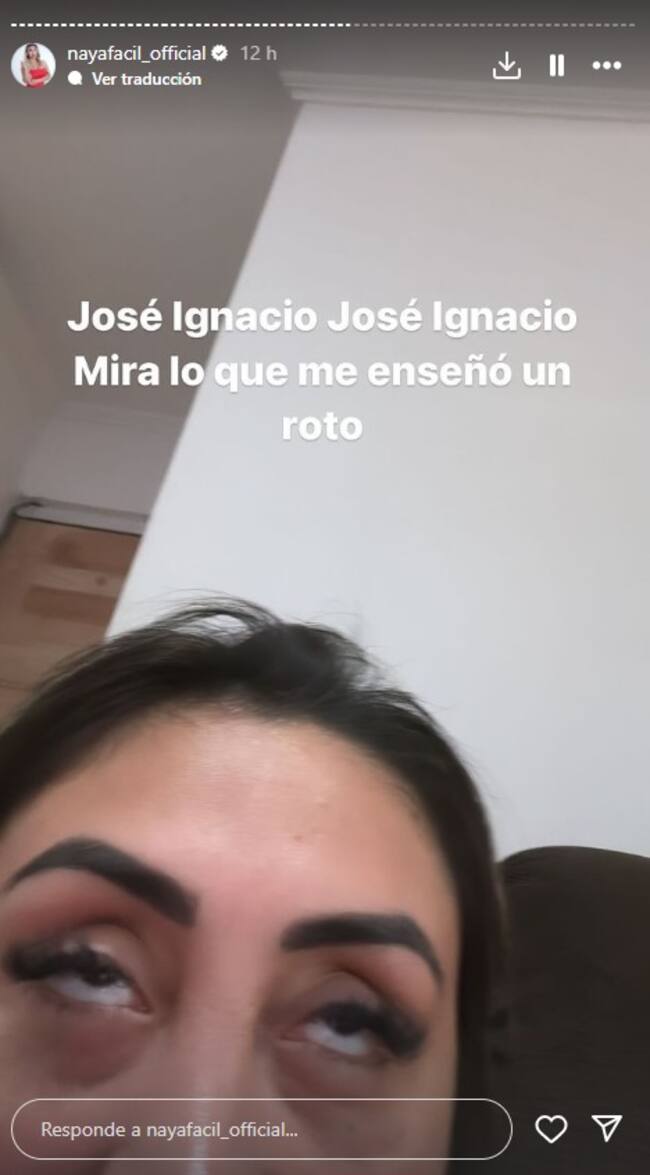Download this story
This screenshot has width=650, height=1175.
[507, 66]
